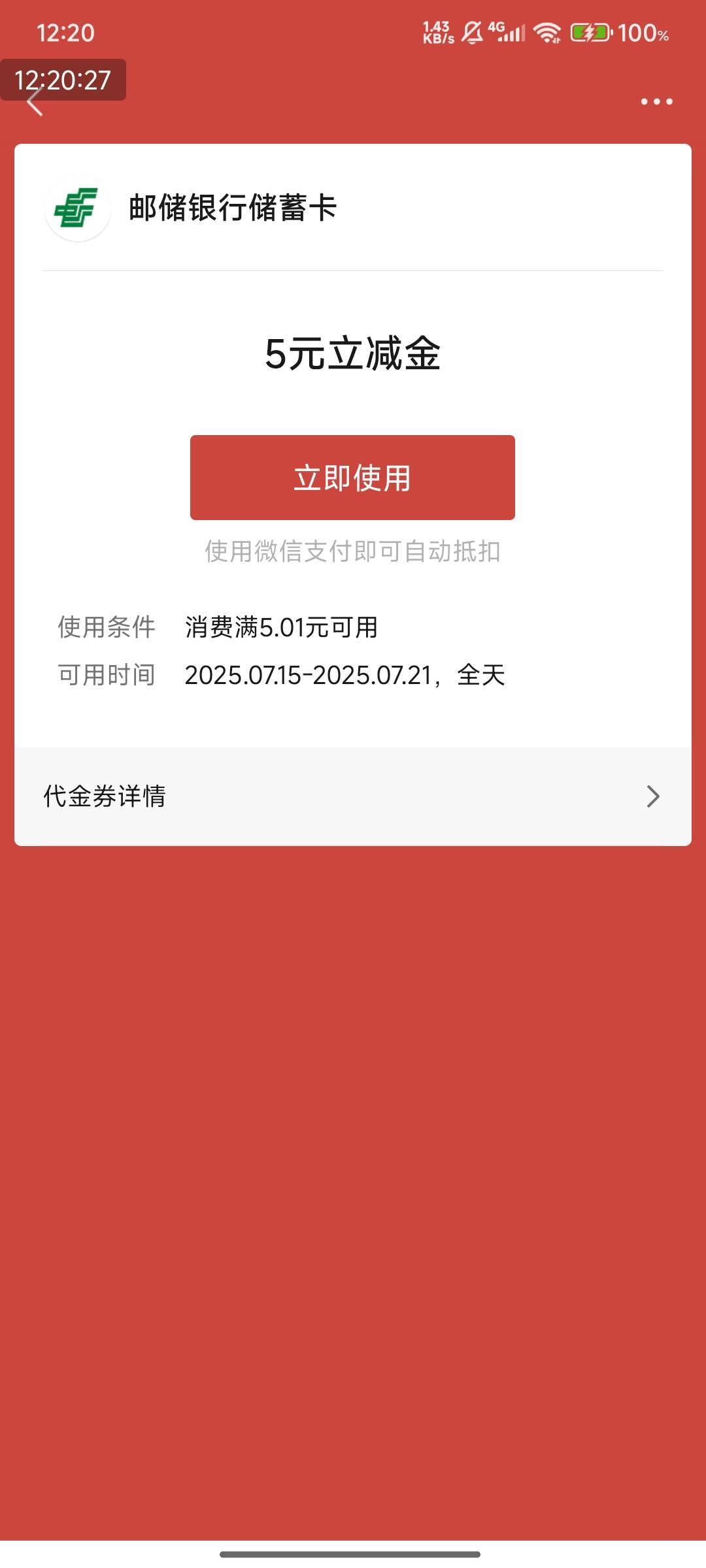Go back with the top-left arrow
Screen dimensions: 706x1568
pos(35,102)
